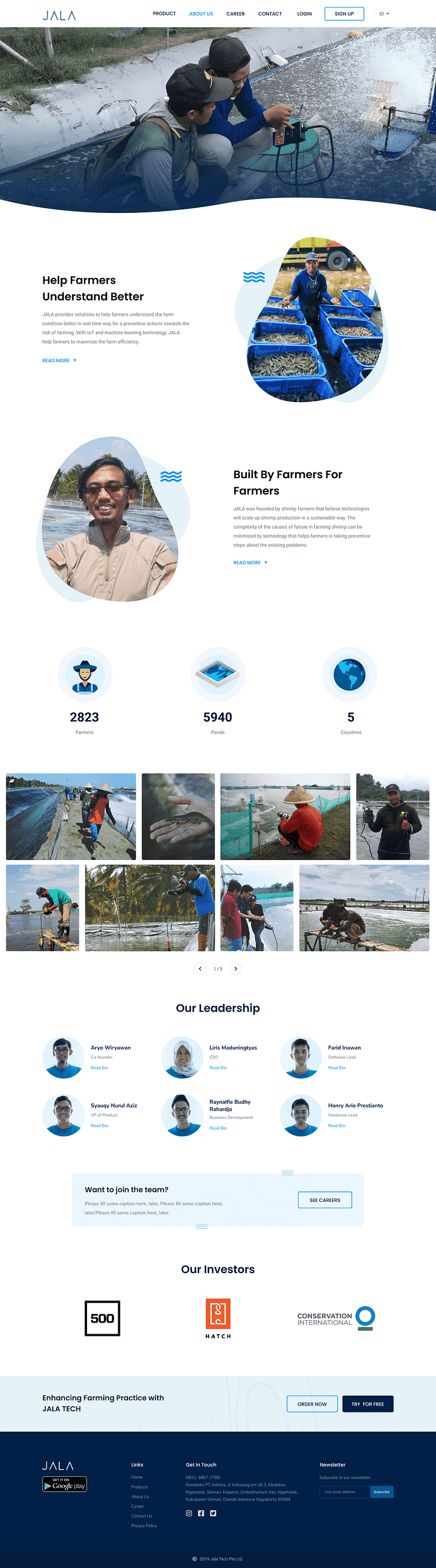
Task: View the bio of Hanry Ario Prestianto
Action: 336,1125
